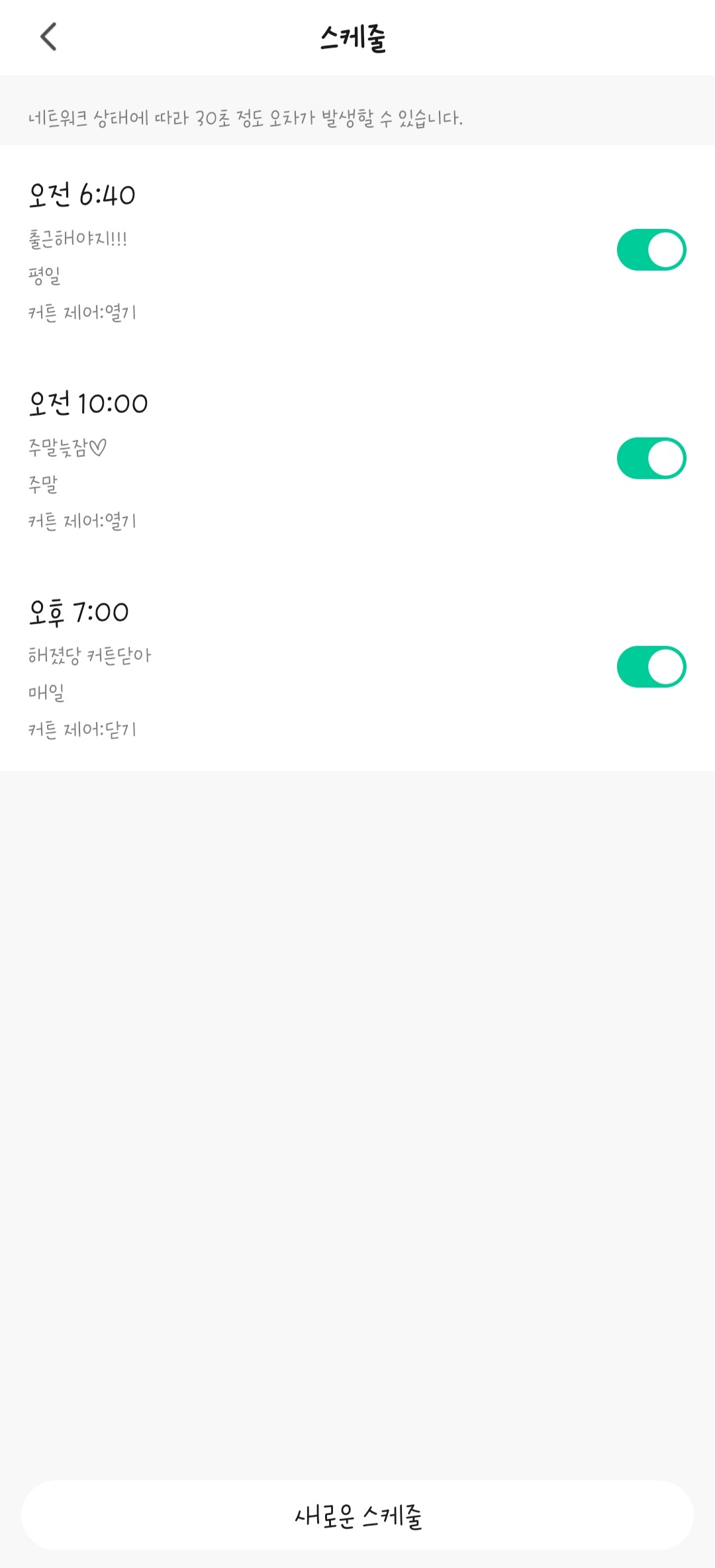Turn off the 오전 6:40 schedule switch
The image size is (715, 1568).
tap(651, 250)
